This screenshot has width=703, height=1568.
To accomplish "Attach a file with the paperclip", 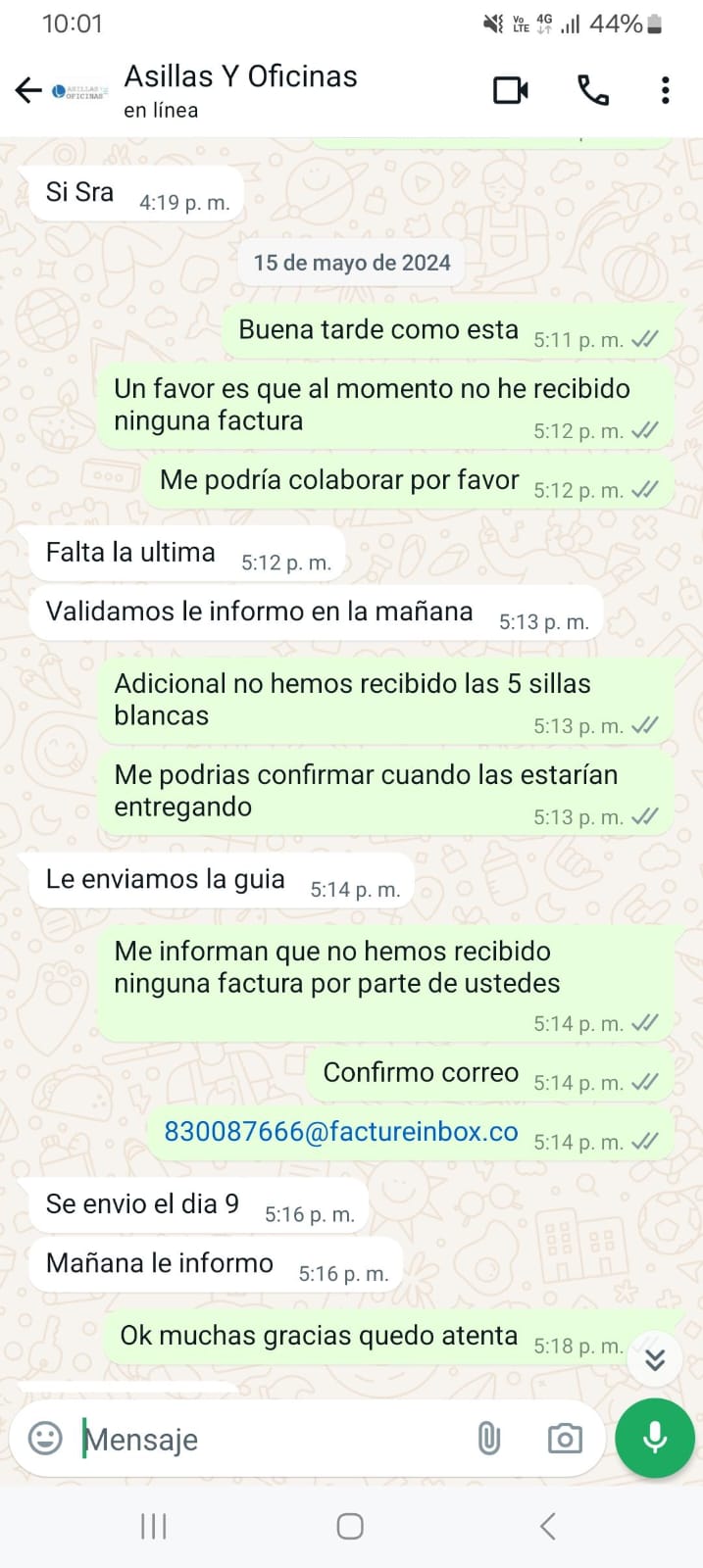I will (x=488, y=1439).
